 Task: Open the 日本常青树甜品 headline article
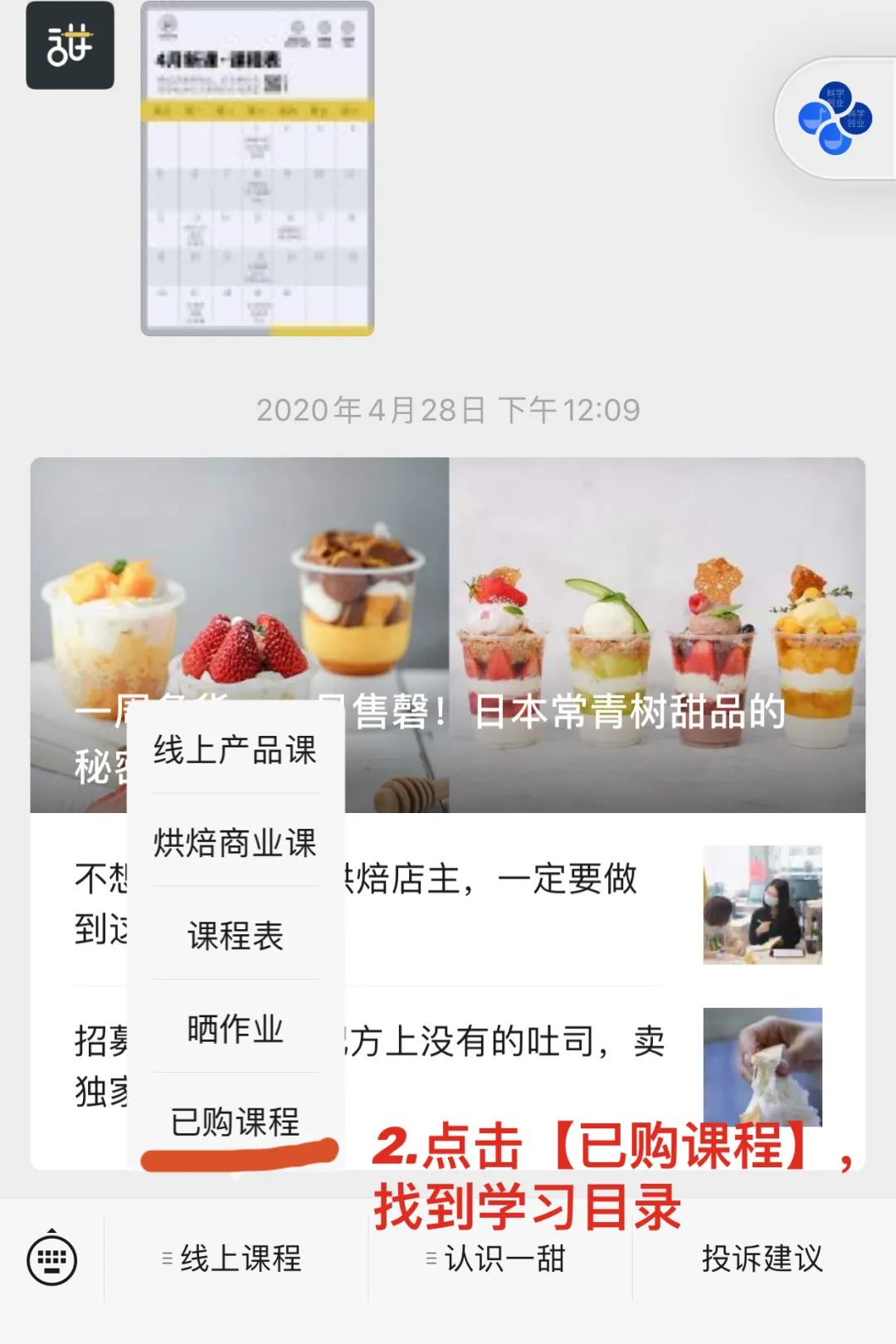631,635
